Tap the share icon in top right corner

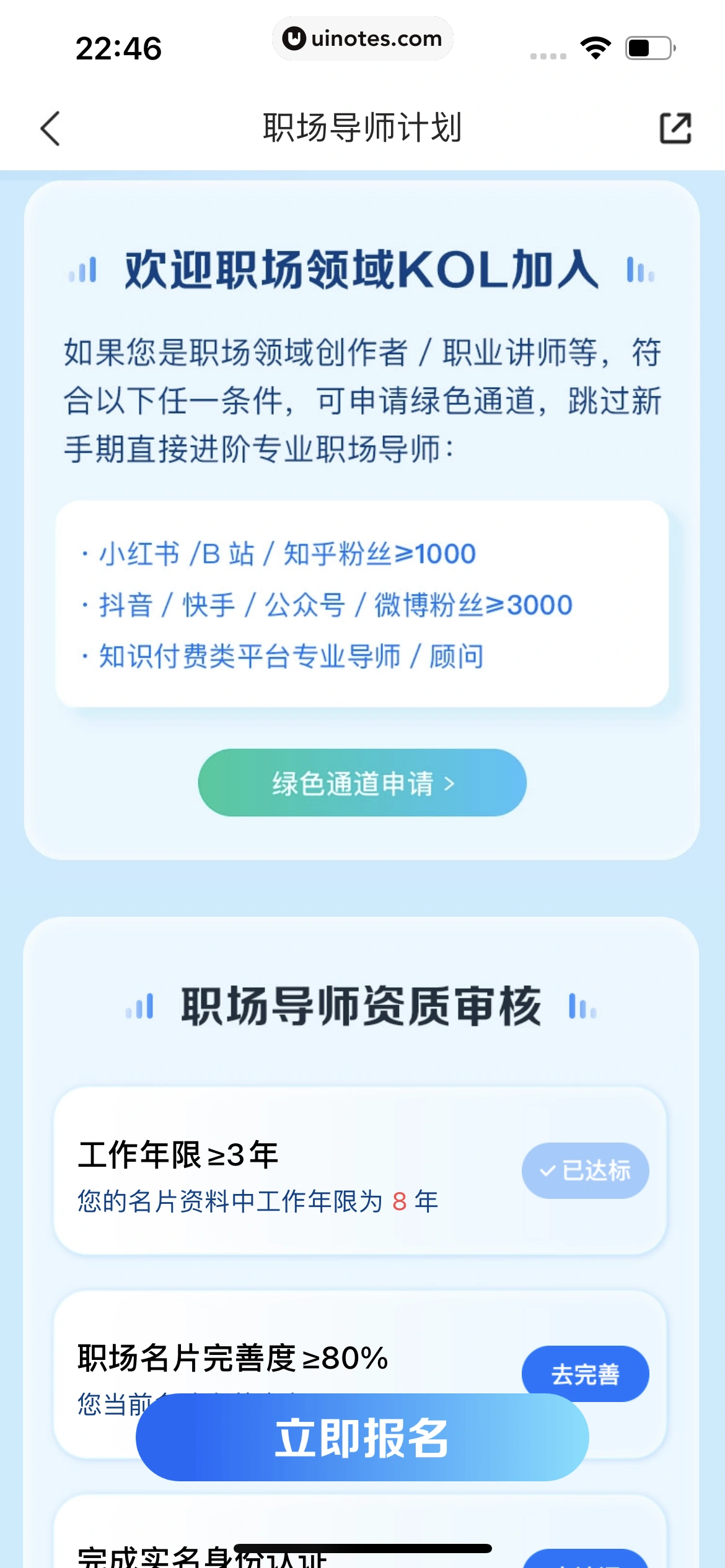click(x=675, y=129)
